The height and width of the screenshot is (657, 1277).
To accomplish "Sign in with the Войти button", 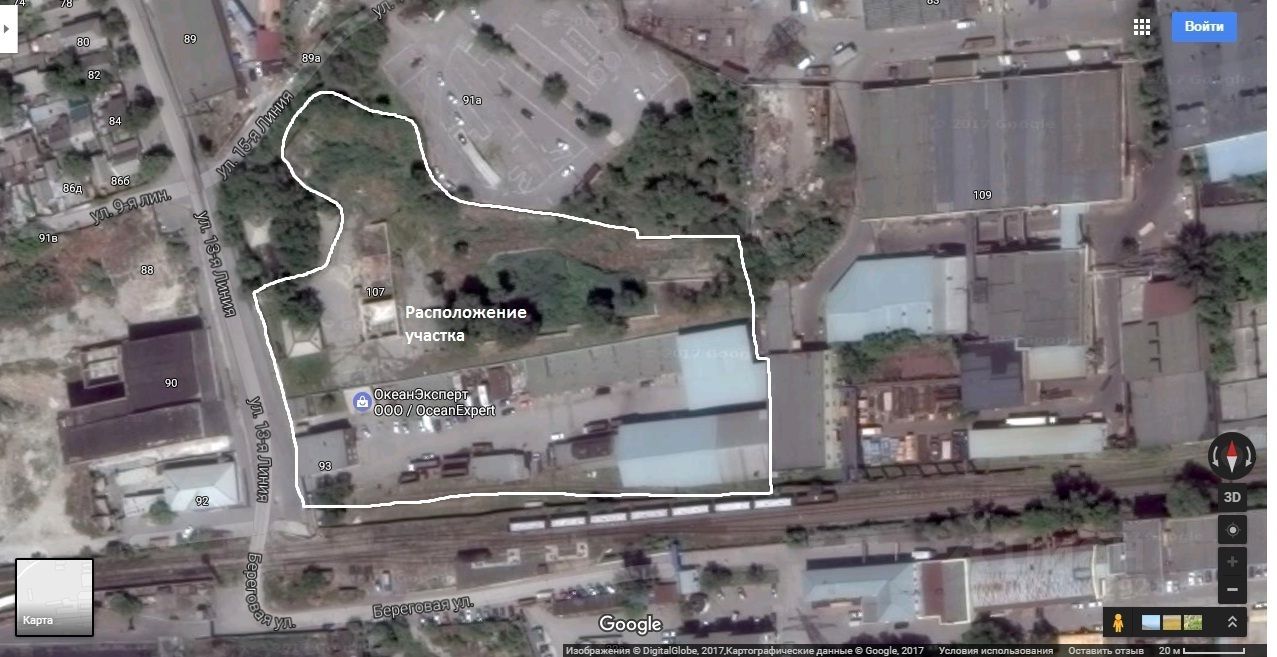I will (x=1203, y=26).
